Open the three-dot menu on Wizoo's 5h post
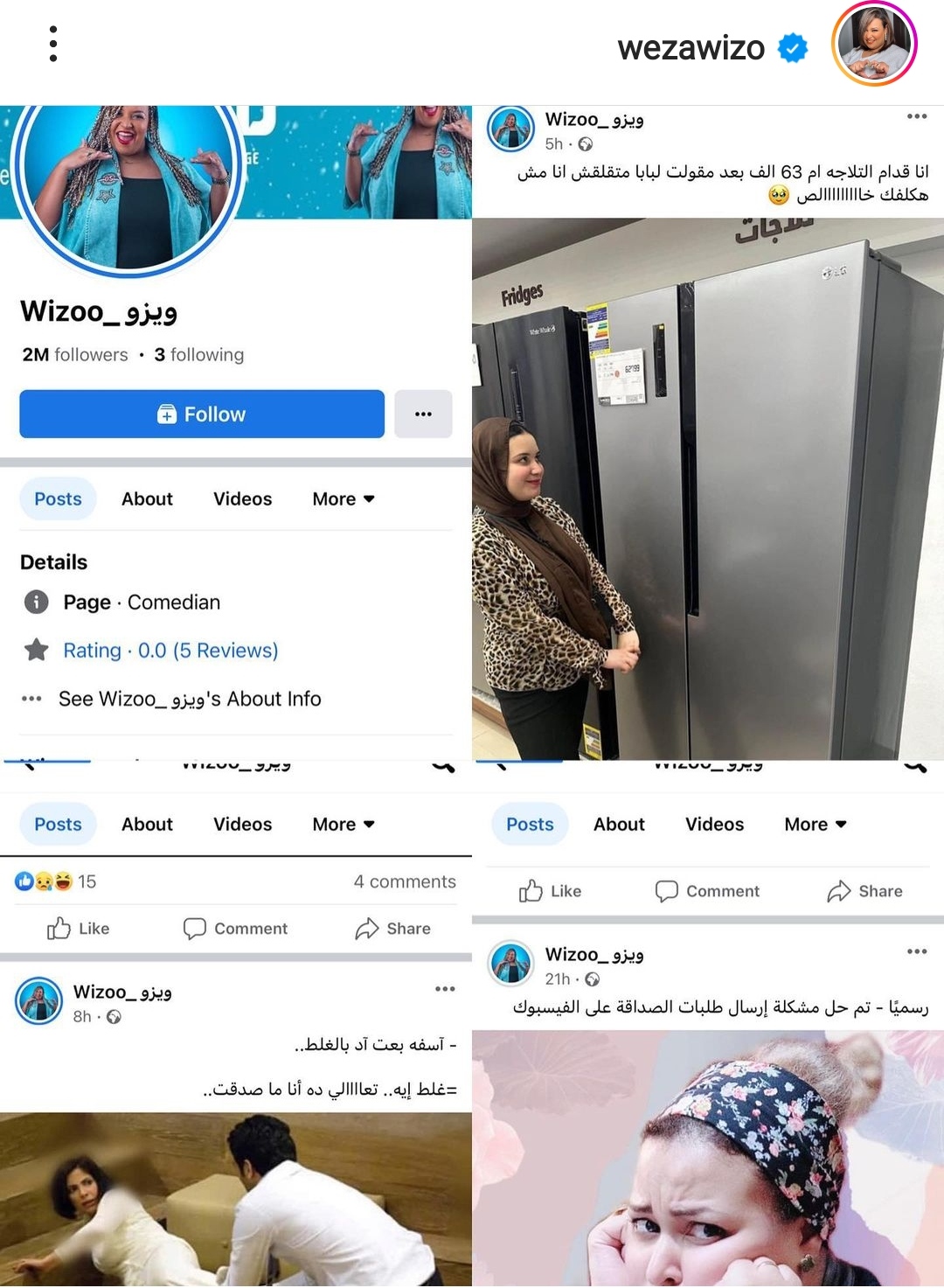This screenshot has height=1288, width=944. point(916,115)
